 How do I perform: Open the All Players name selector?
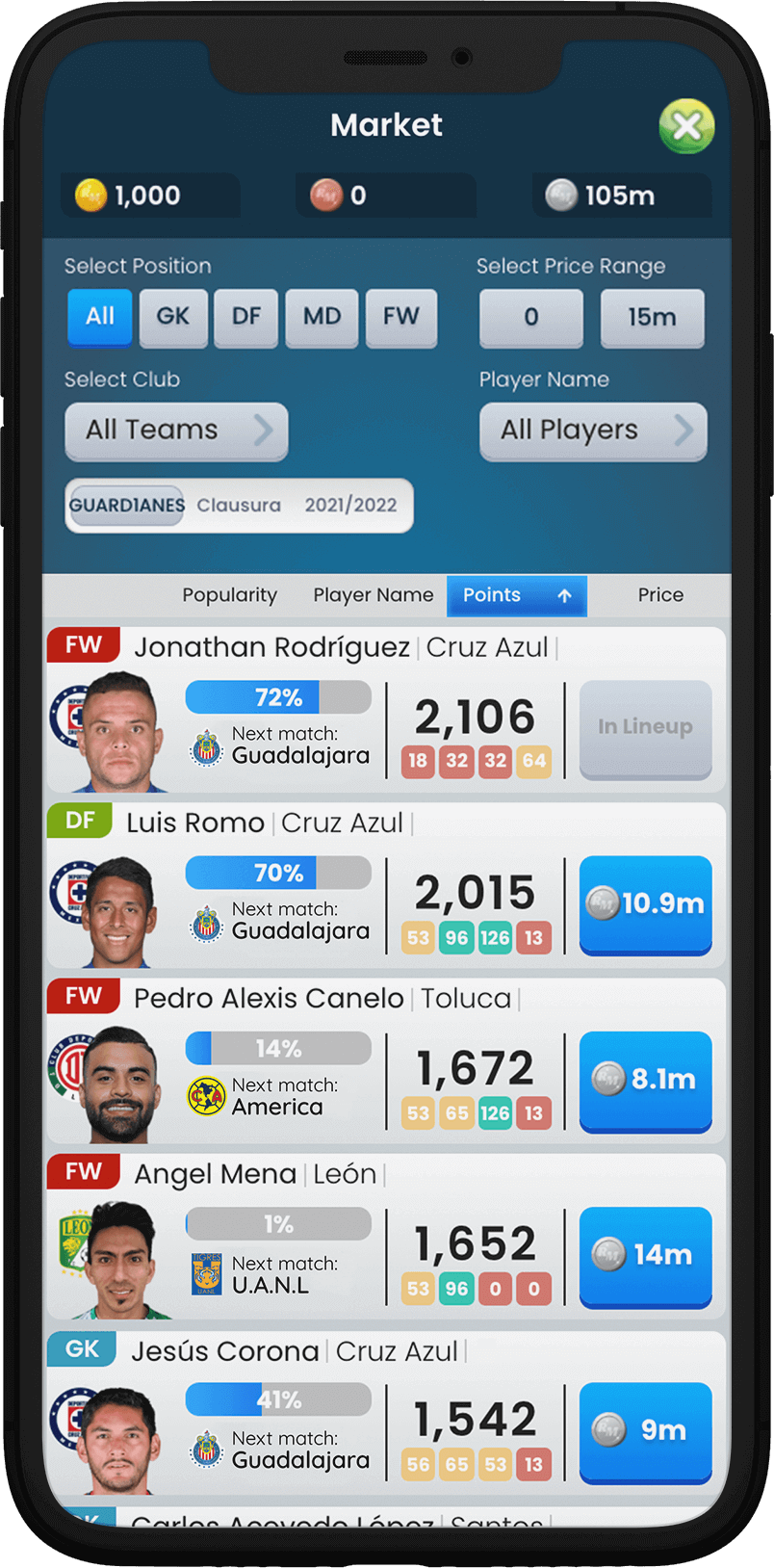pyautogui.click(x=593, y=431)
